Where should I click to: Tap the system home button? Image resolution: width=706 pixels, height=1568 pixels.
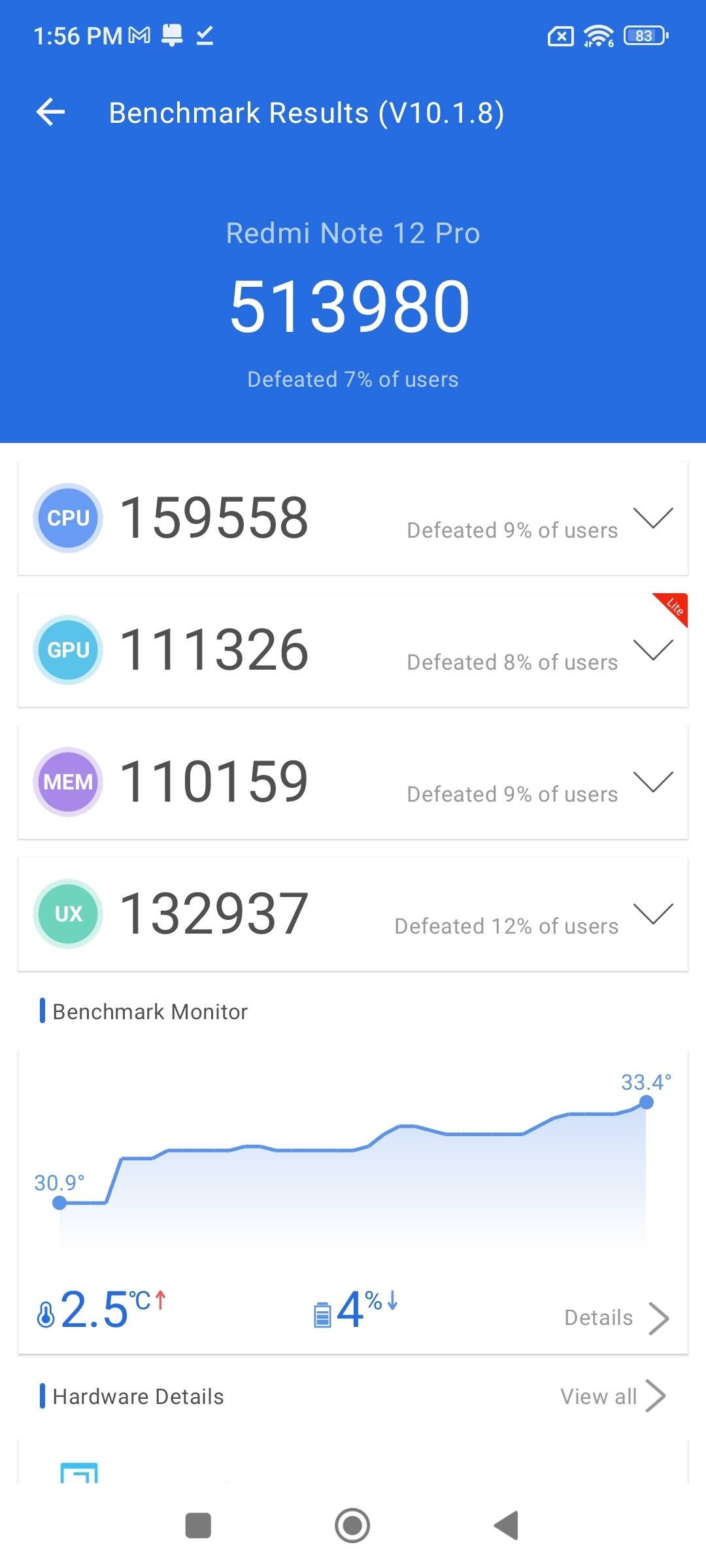tap(352, 1526)
